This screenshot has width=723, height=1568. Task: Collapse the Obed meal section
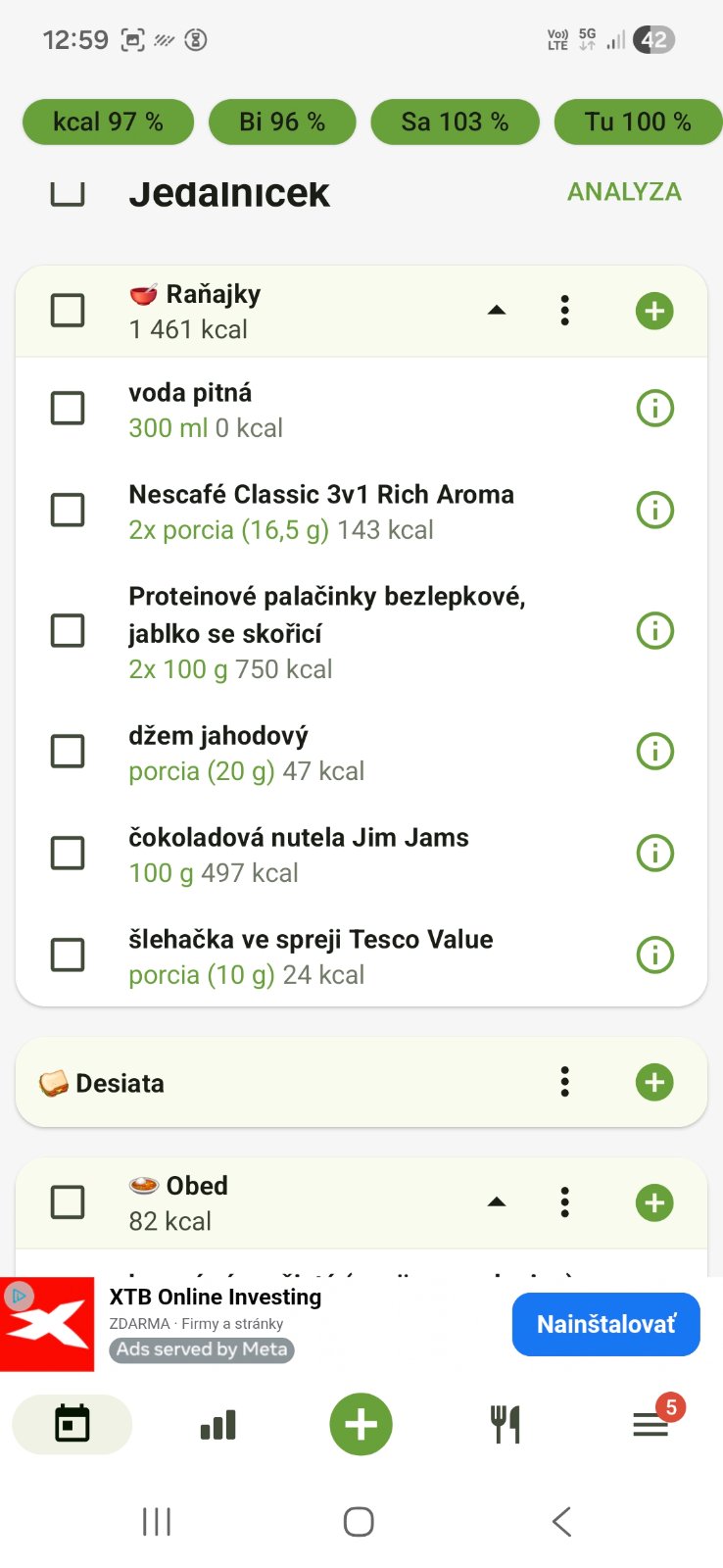497,1202
